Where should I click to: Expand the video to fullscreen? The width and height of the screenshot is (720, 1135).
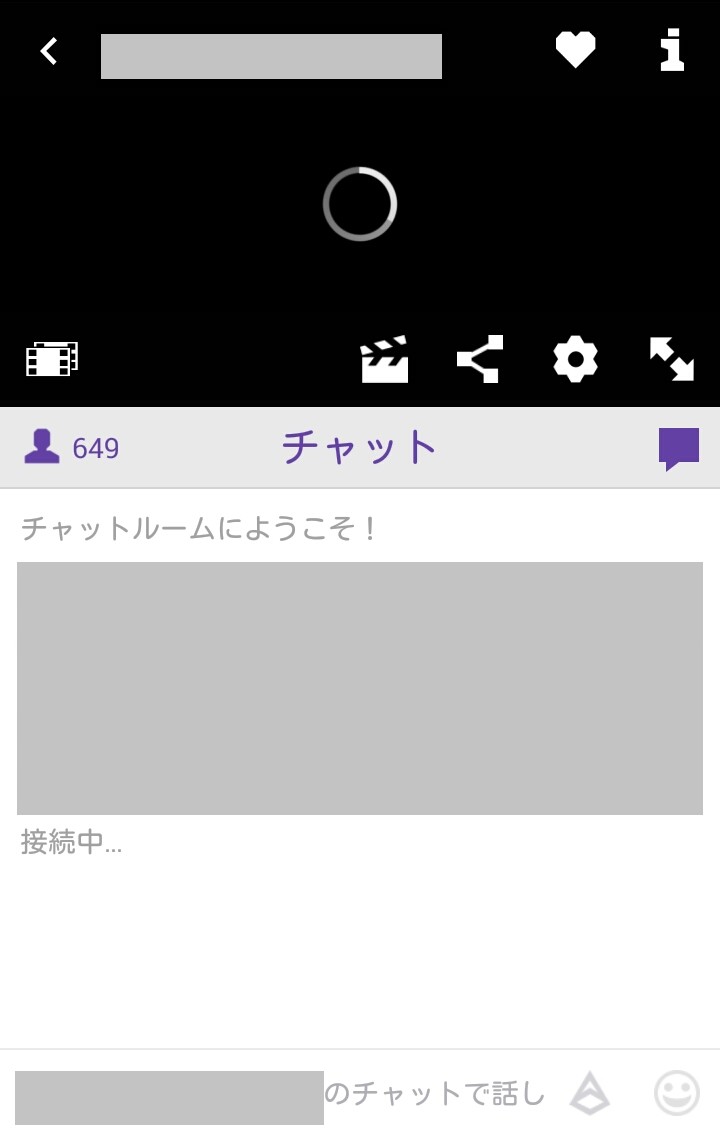671,359
